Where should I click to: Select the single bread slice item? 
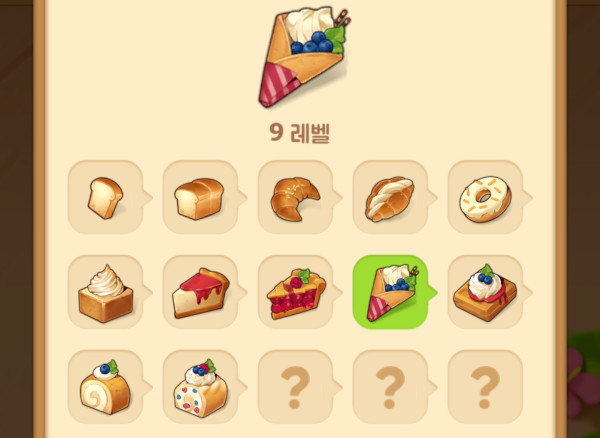[104, 197]
